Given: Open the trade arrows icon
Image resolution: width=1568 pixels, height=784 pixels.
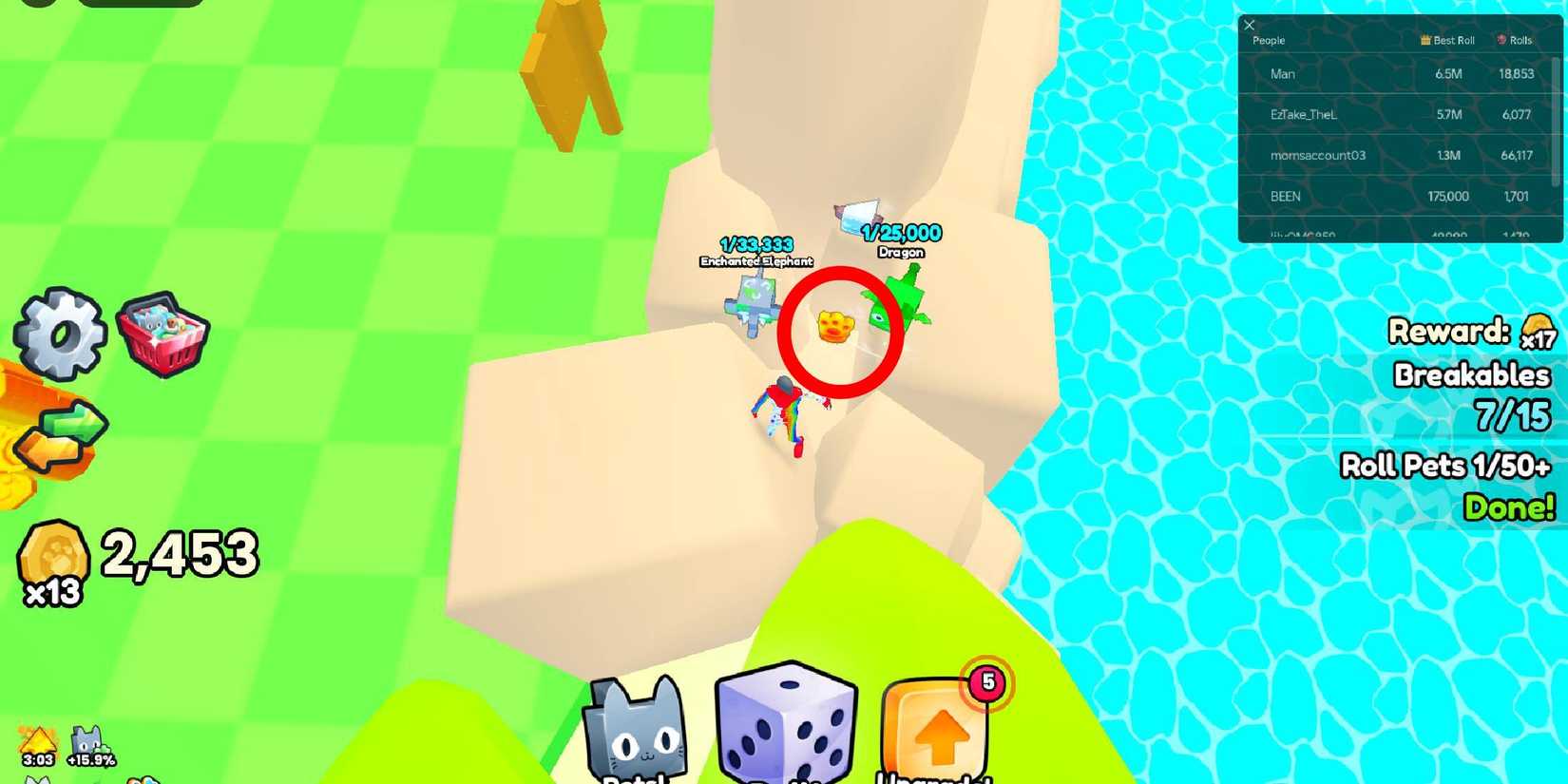Looking at the screenshot, I should [x=64, y=438].
